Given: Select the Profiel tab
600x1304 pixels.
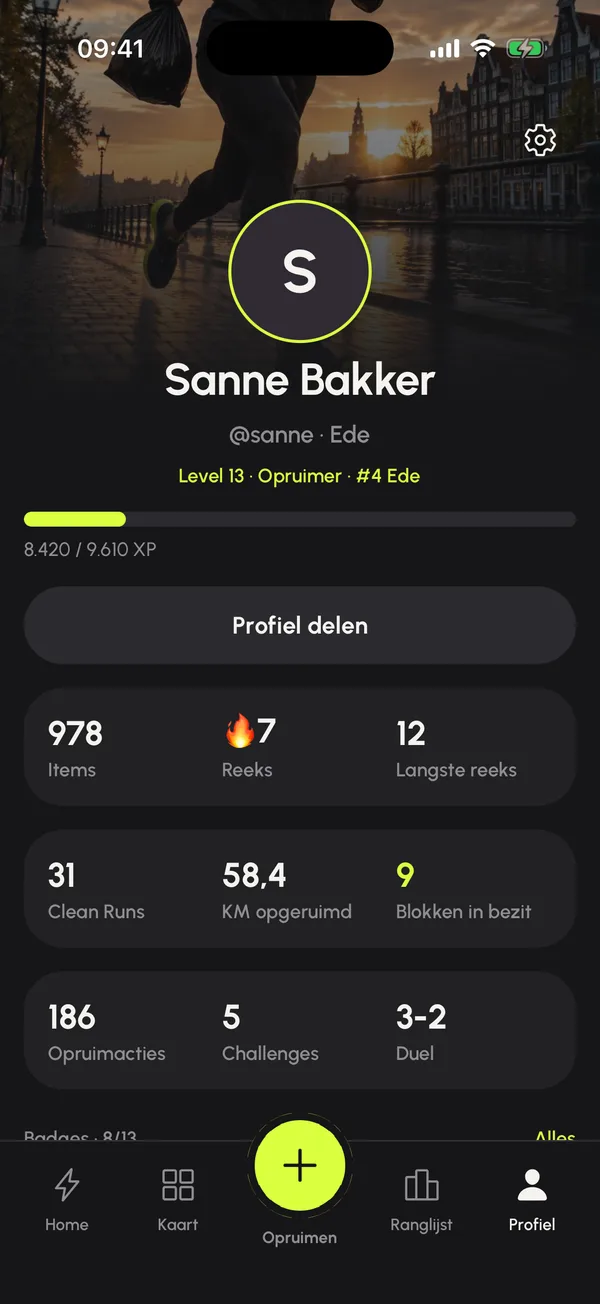Looking at the screenshot, I should point(532,1199).
